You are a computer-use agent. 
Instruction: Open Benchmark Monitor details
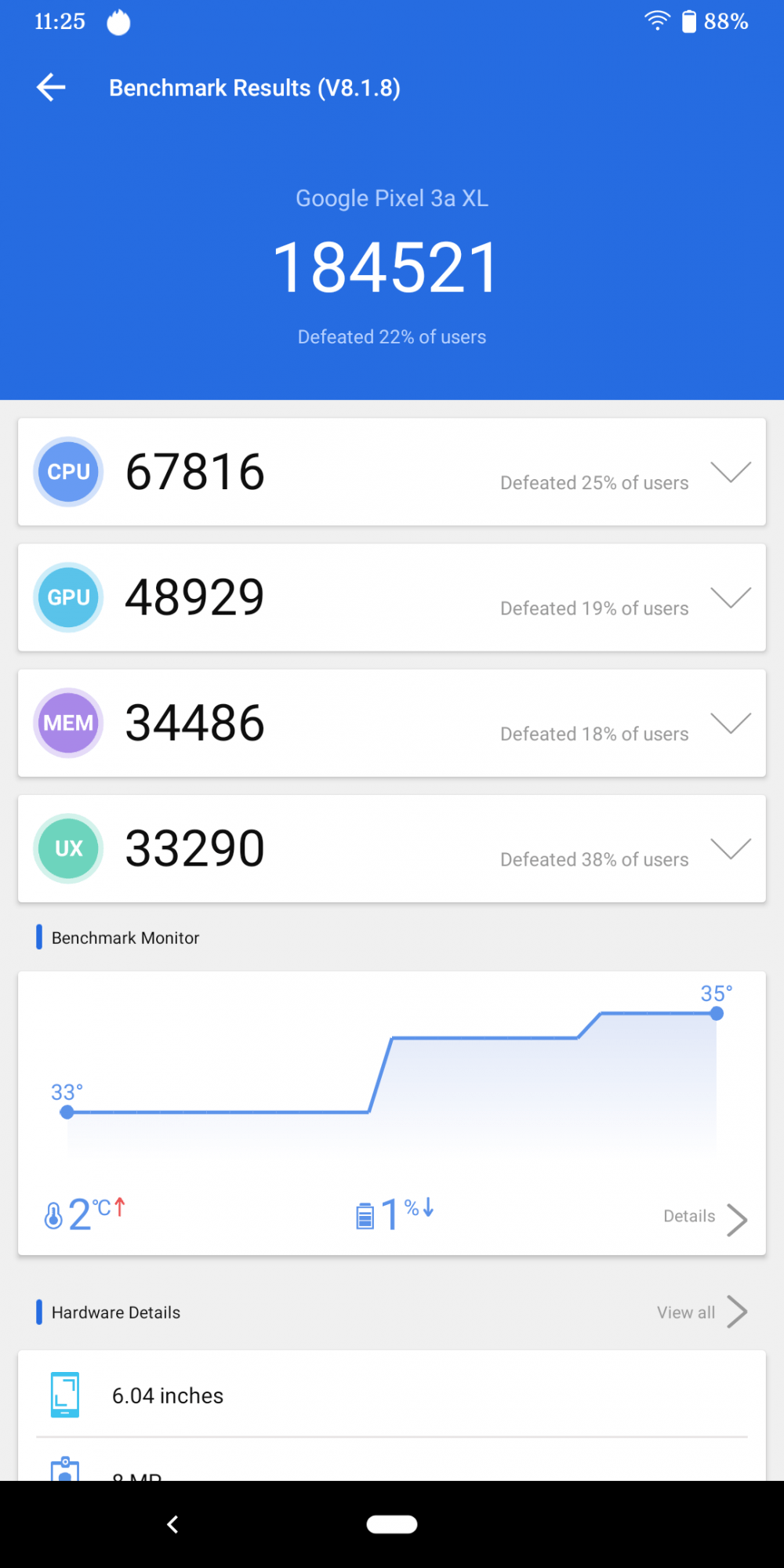click(704, 1218)
